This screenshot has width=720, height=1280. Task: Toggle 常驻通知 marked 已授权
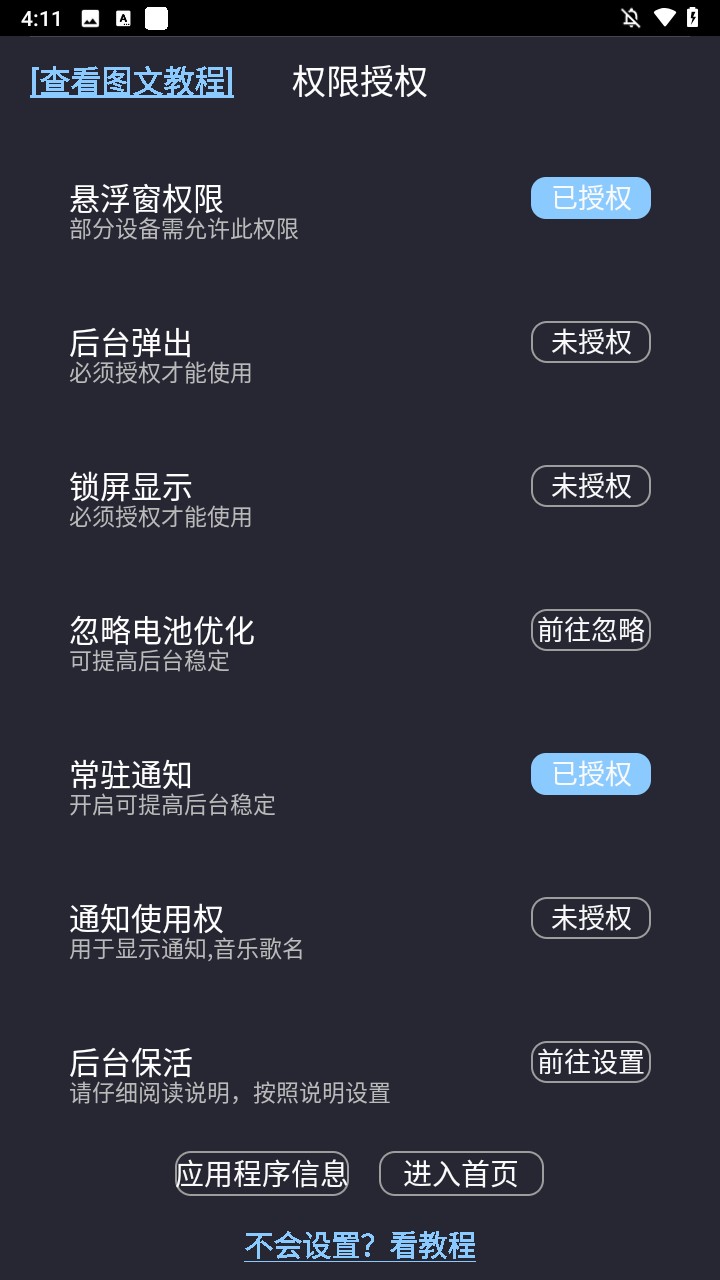pyautogui.click(x=590, y=774)
